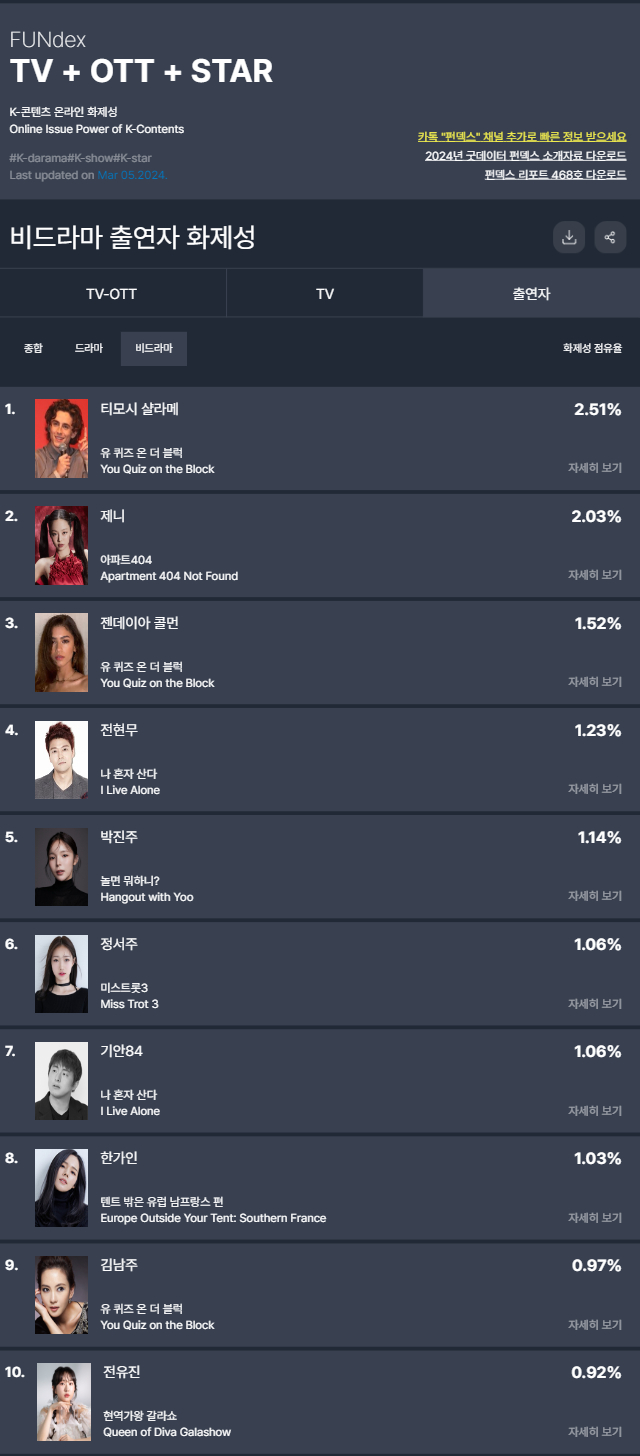View details for 젠데이아 콜먼
This screenshot has width=640, height=1456.
594,682
